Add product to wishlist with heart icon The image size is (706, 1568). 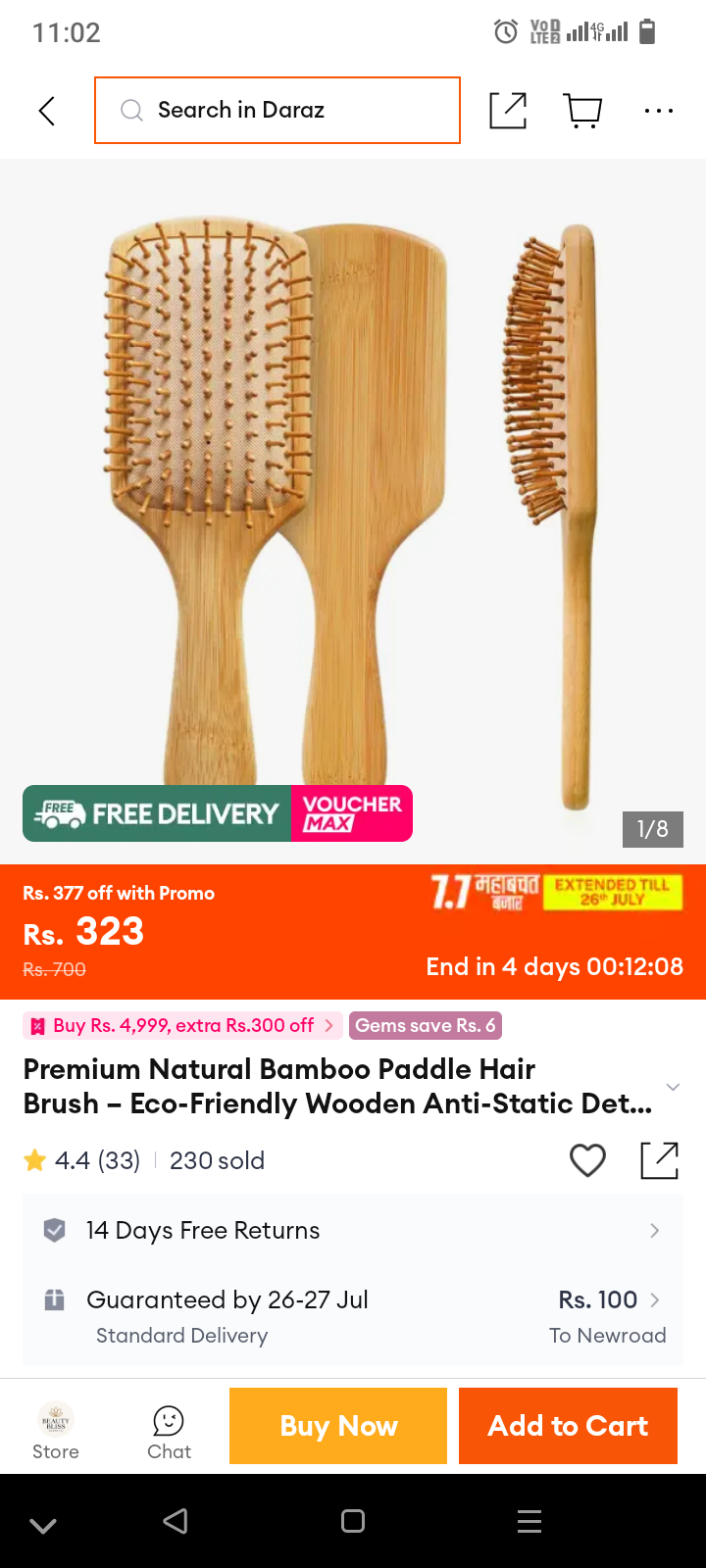pyautogui.click(x=587, y=1160)
